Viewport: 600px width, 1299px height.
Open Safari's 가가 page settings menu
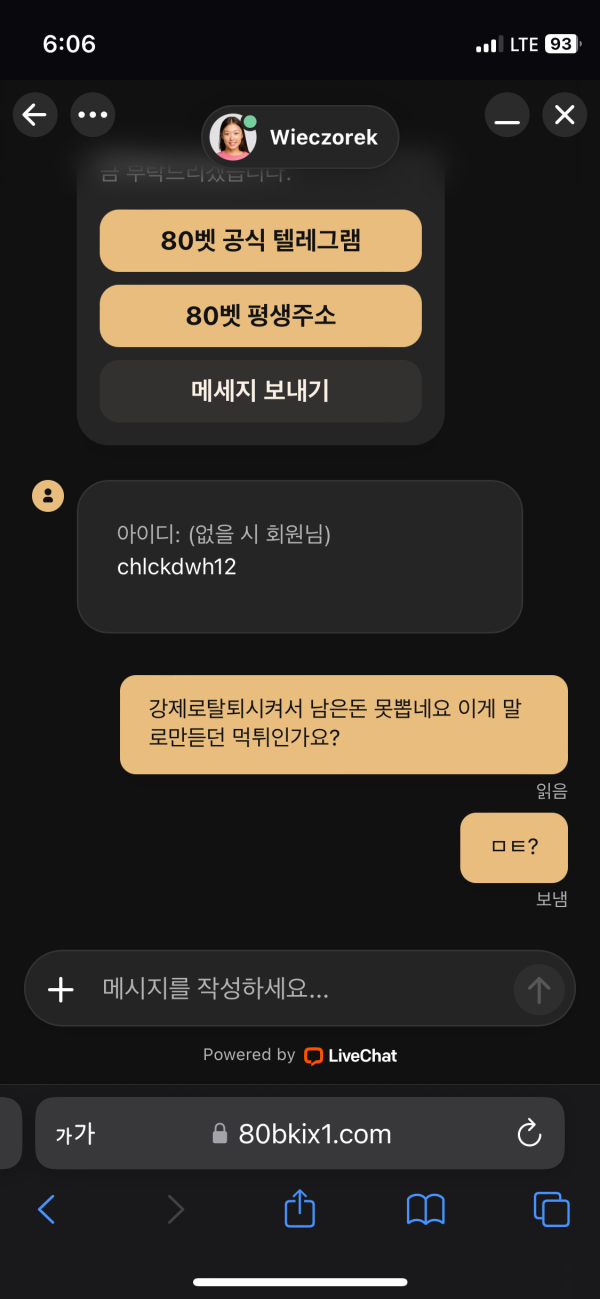[x=75, y=1133]
